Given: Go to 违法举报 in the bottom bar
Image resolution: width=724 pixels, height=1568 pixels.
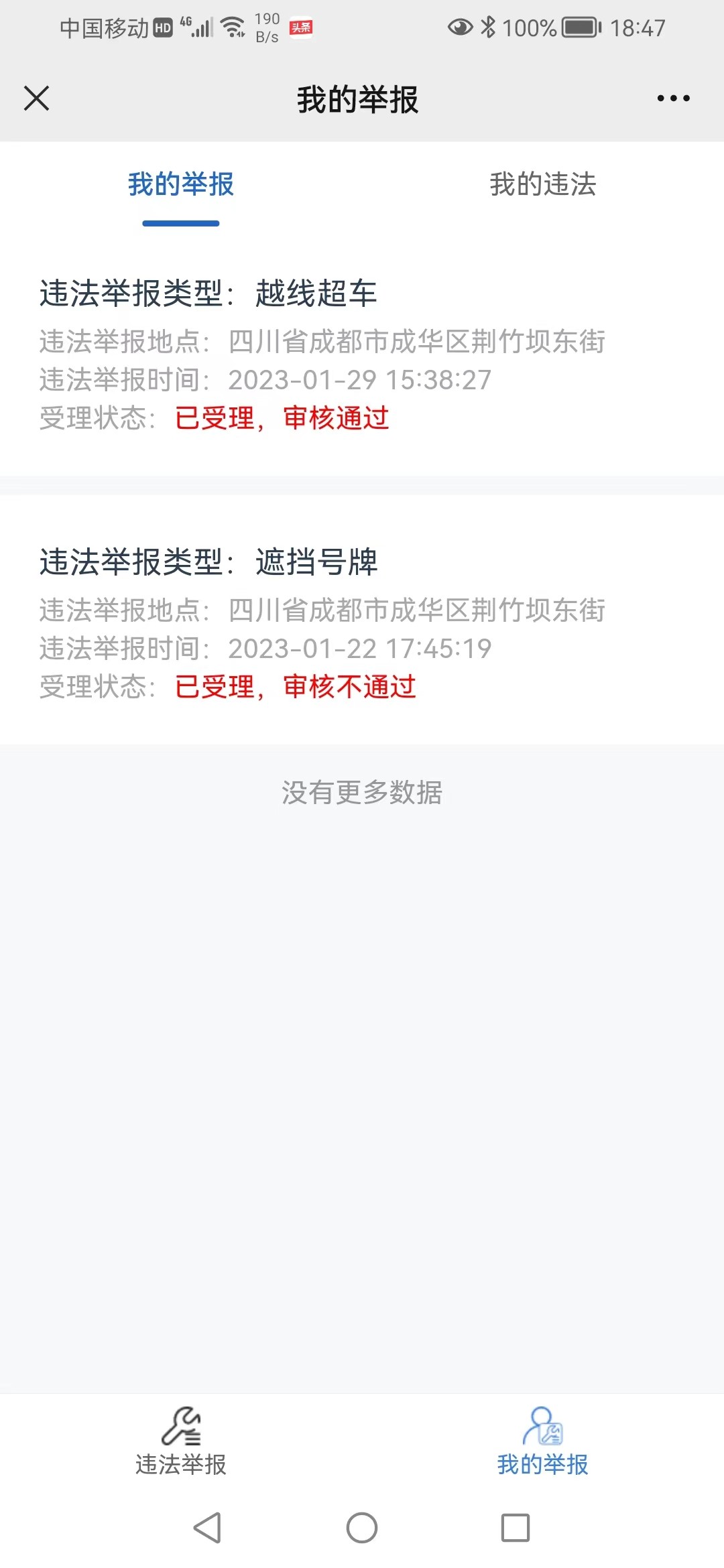Looking at the screenshot, I should (x=181, y=1442).
